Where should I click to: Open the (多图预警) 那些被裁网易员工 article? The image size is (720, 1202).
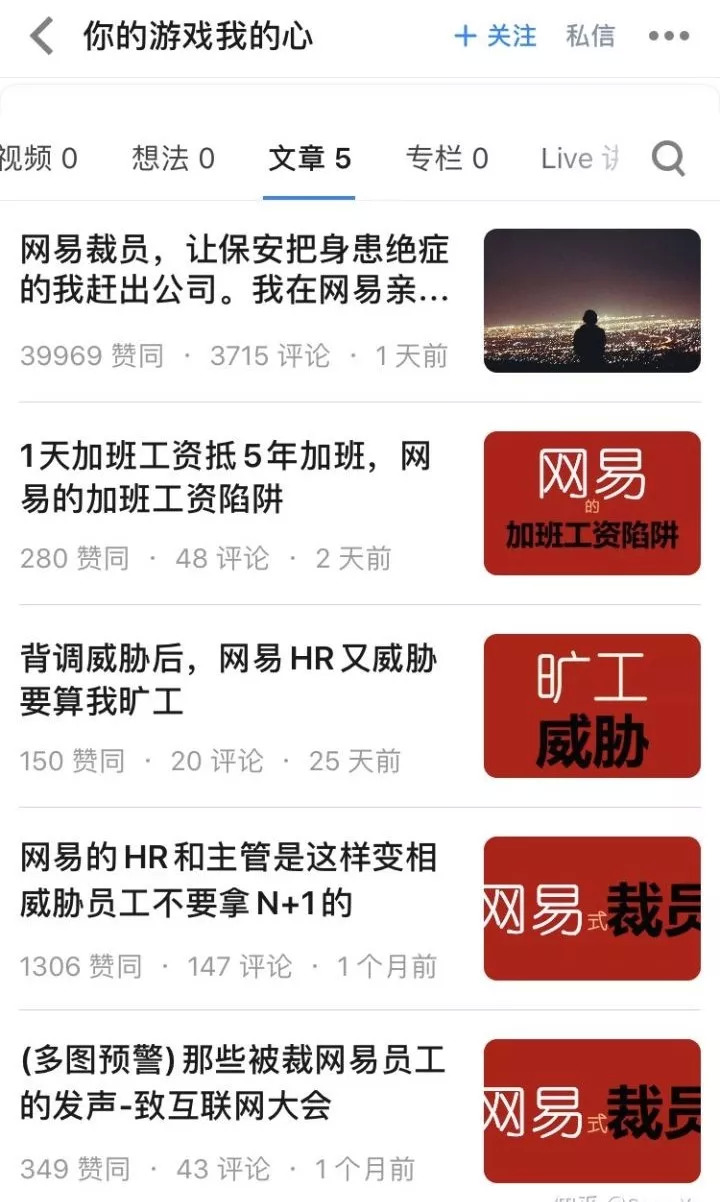232,1083
